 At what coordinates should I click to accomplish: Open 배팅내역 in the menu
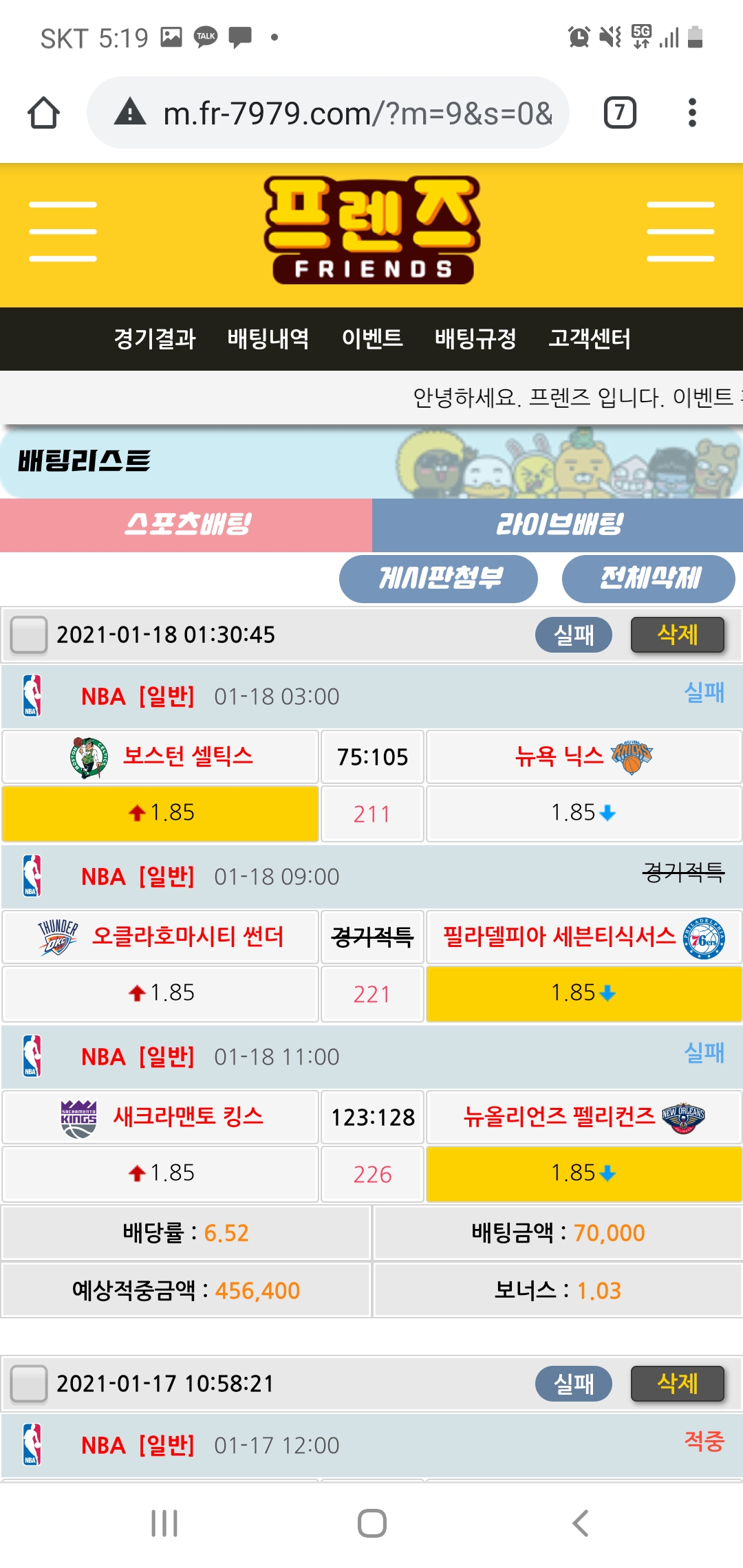(x=268, y=338)
